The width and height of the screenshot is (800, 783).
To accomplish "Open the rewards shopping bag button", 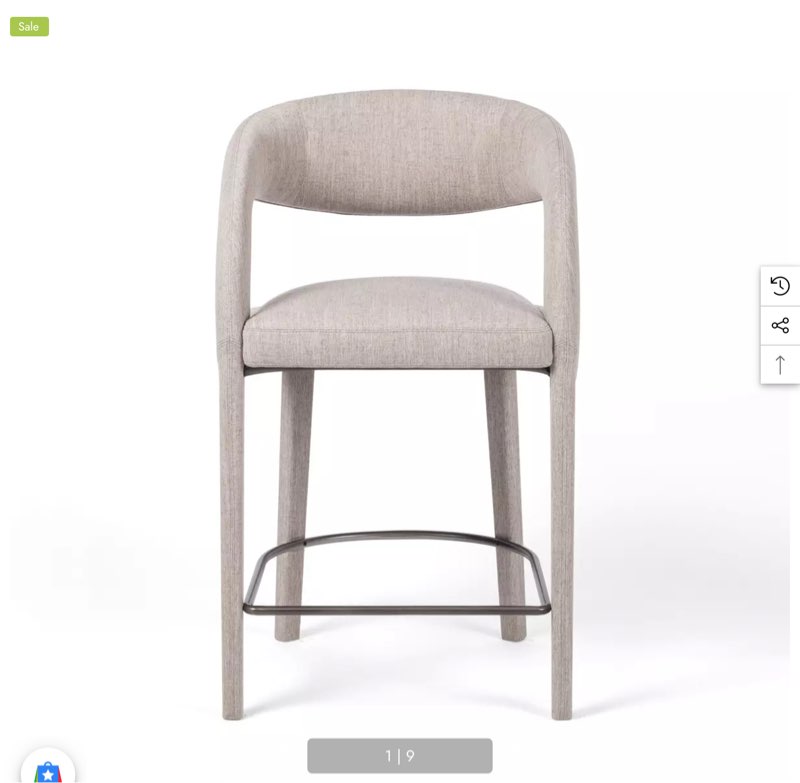I will point(48,770).
